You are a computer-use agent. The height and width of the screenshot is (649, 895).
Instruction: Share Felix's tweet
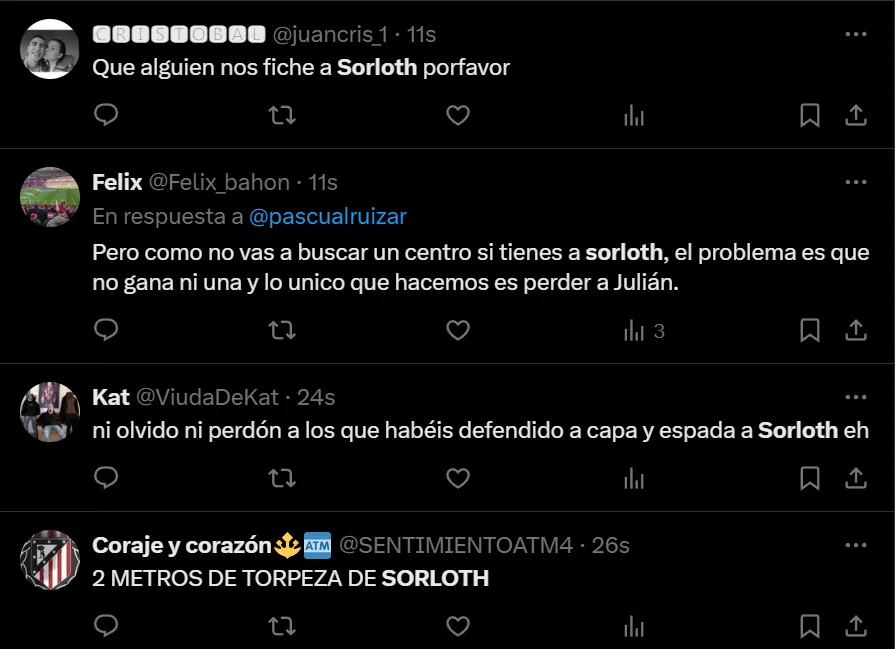tap(856, 330)
